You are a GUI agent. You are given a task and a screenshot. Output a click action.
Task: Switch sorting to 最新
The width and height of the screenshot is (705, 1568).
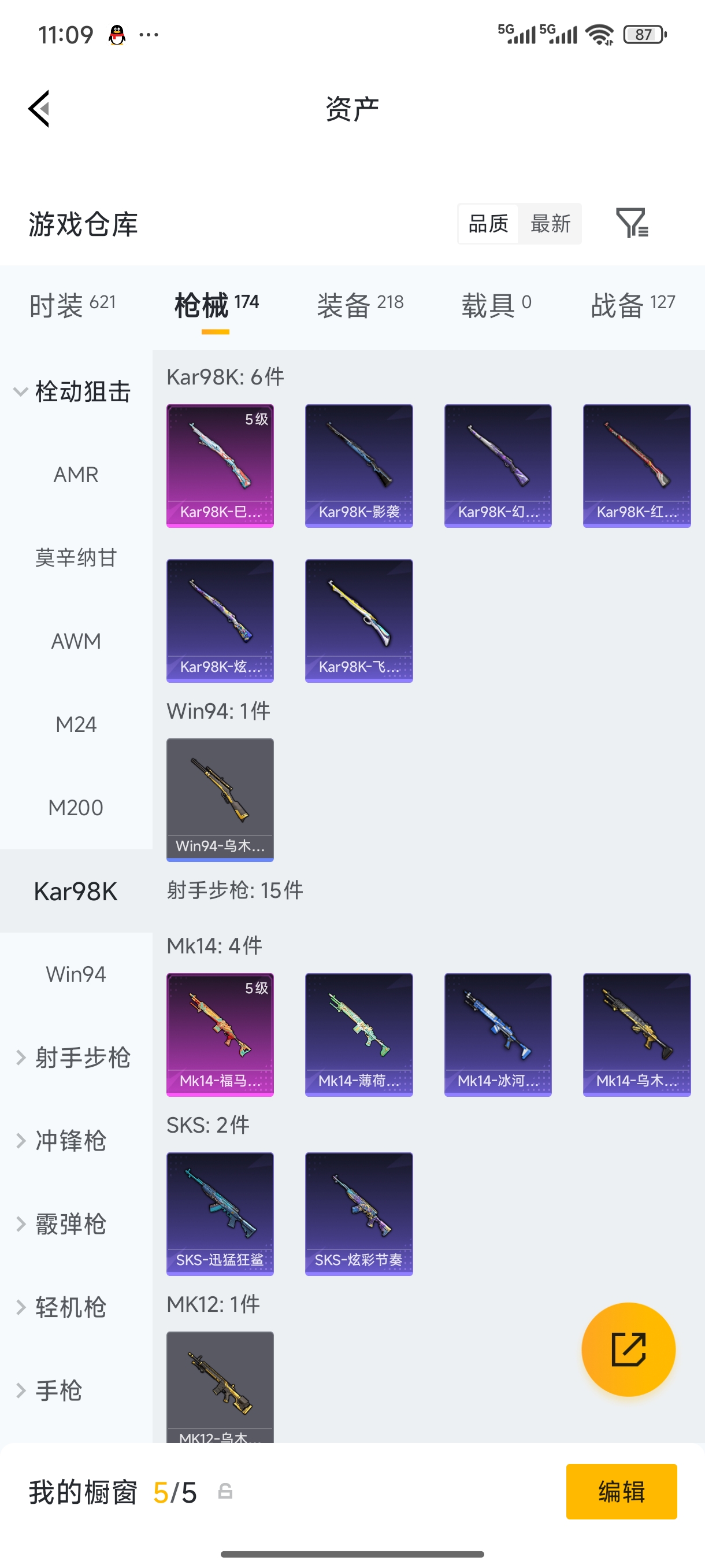[550, 224]
